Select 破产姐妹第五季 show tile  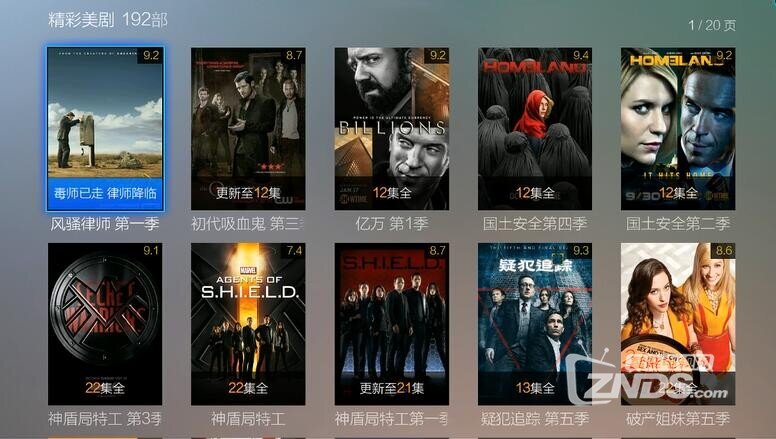[x=677, y=322]
